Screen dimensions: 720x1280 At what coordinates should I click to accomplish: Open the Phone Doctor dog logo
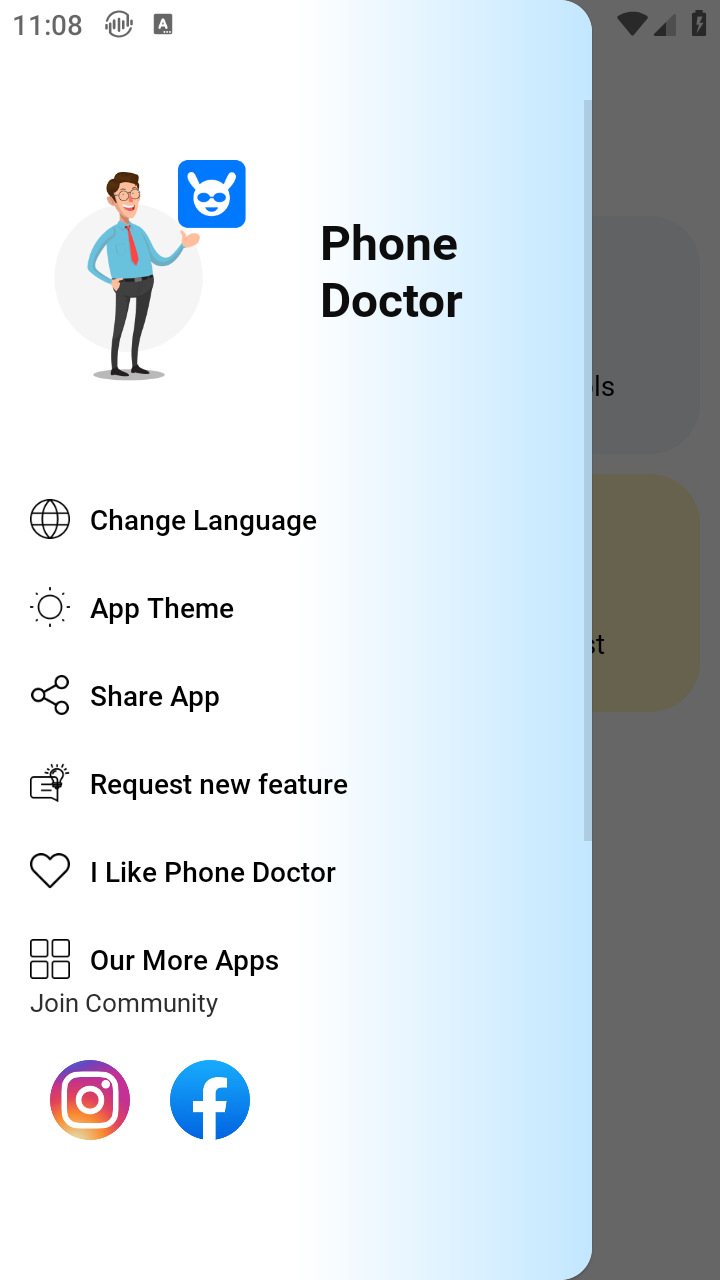[x=211, y=193]
